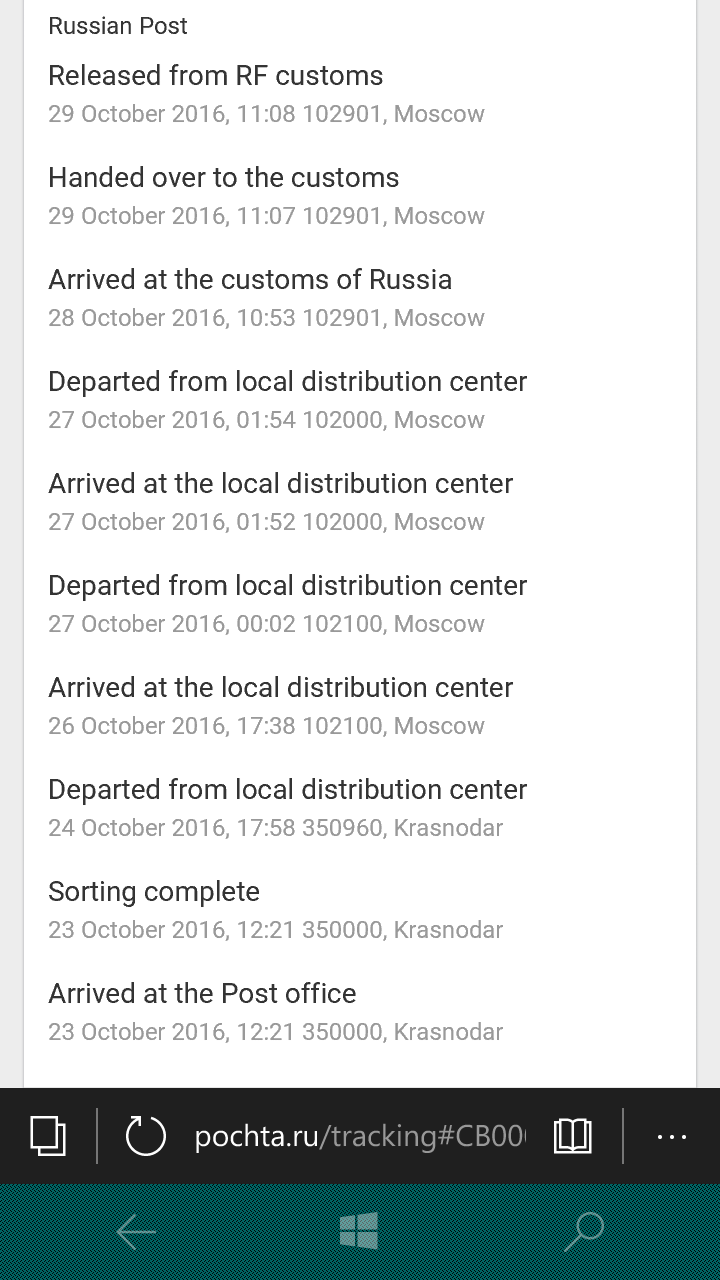
Task: Open the browser tabs view
Action: (48, 1136)
